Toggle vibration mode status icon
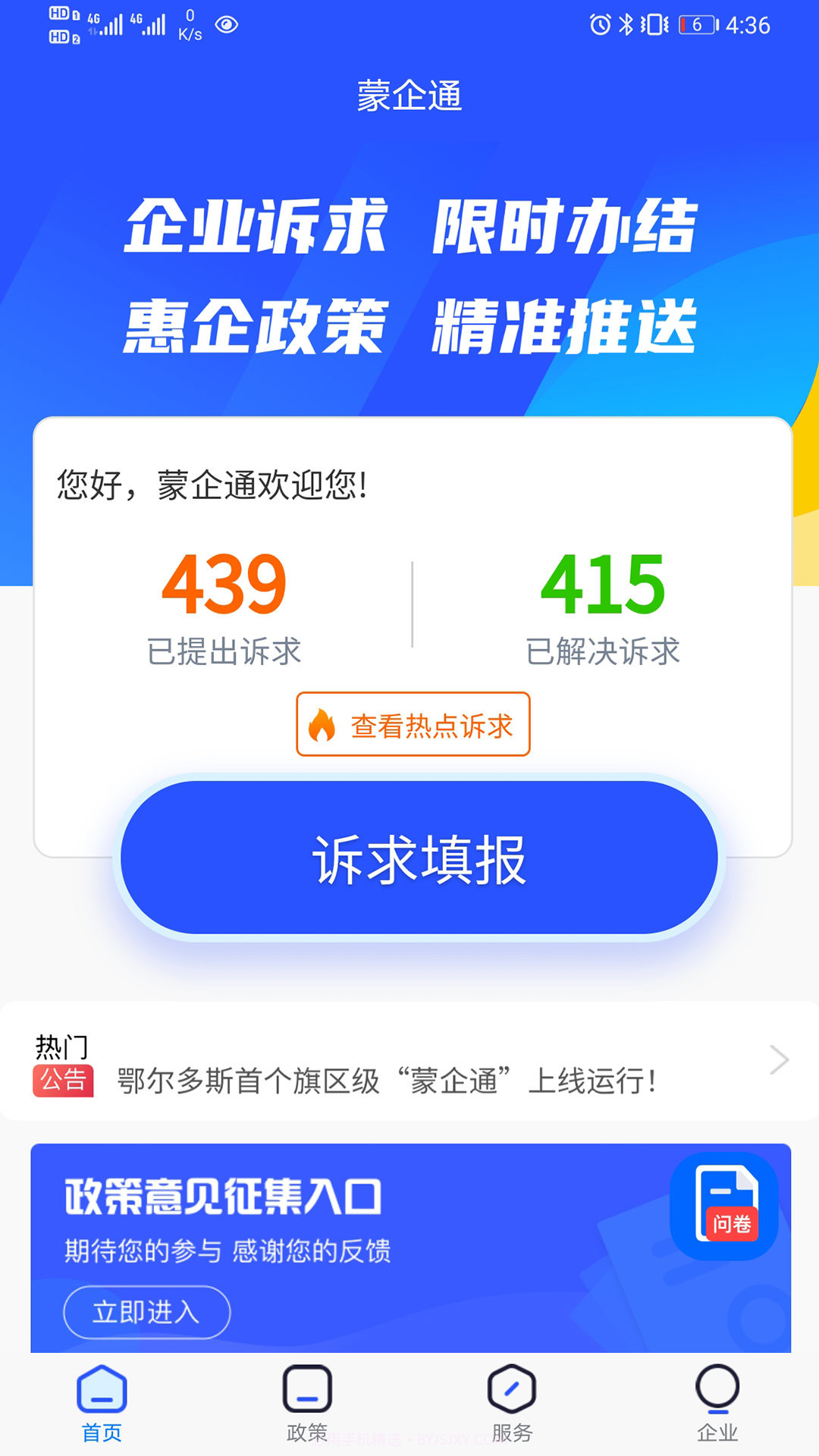 pyautogui.click(x=654, y=25)
